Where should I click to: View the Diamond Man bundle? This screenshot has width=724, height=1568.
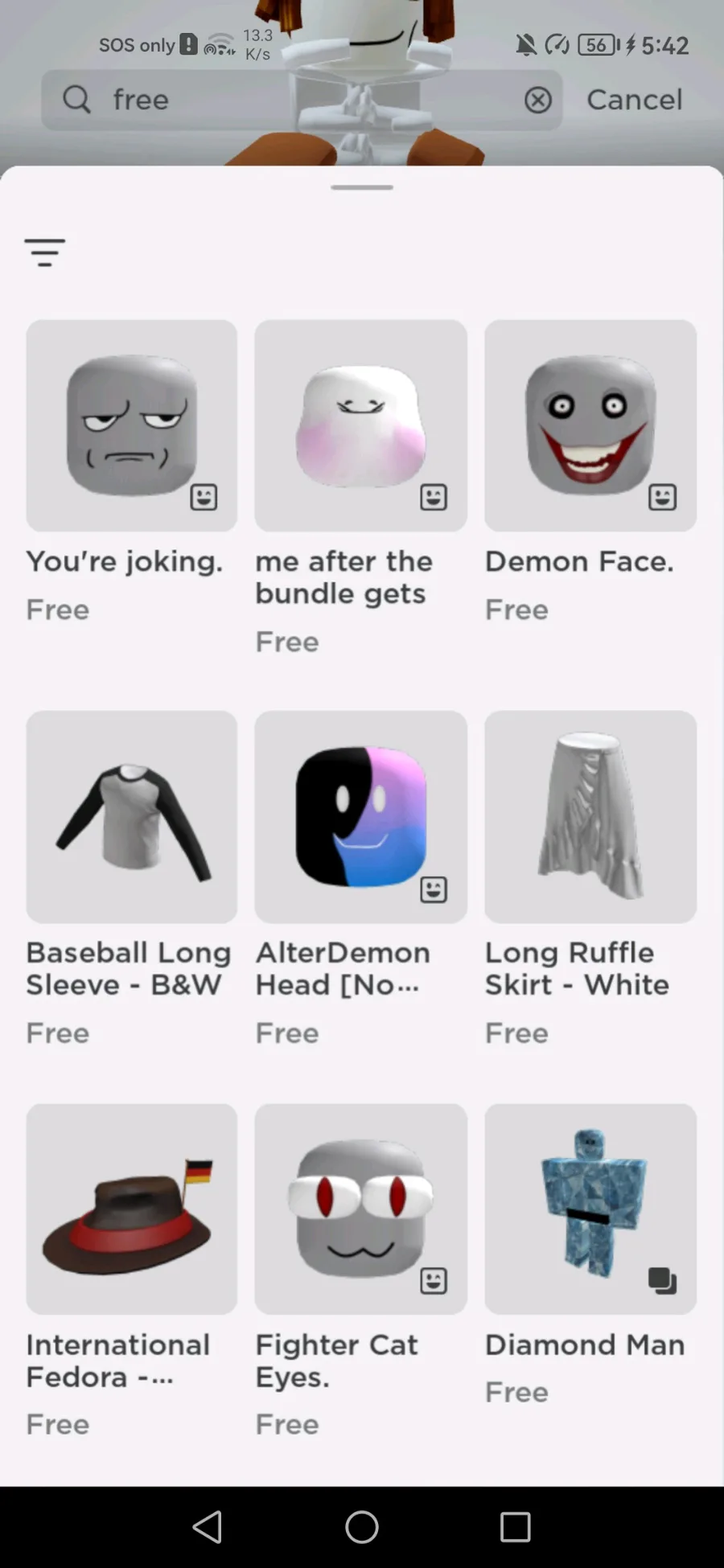coord(590,1209)
